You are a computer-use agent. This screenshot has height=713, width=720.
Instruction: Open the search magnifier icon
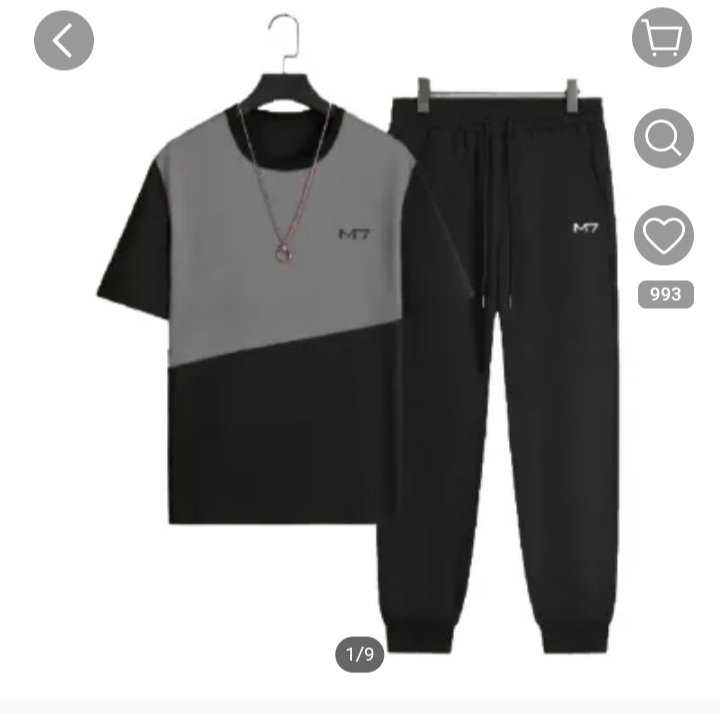[663, 138]
